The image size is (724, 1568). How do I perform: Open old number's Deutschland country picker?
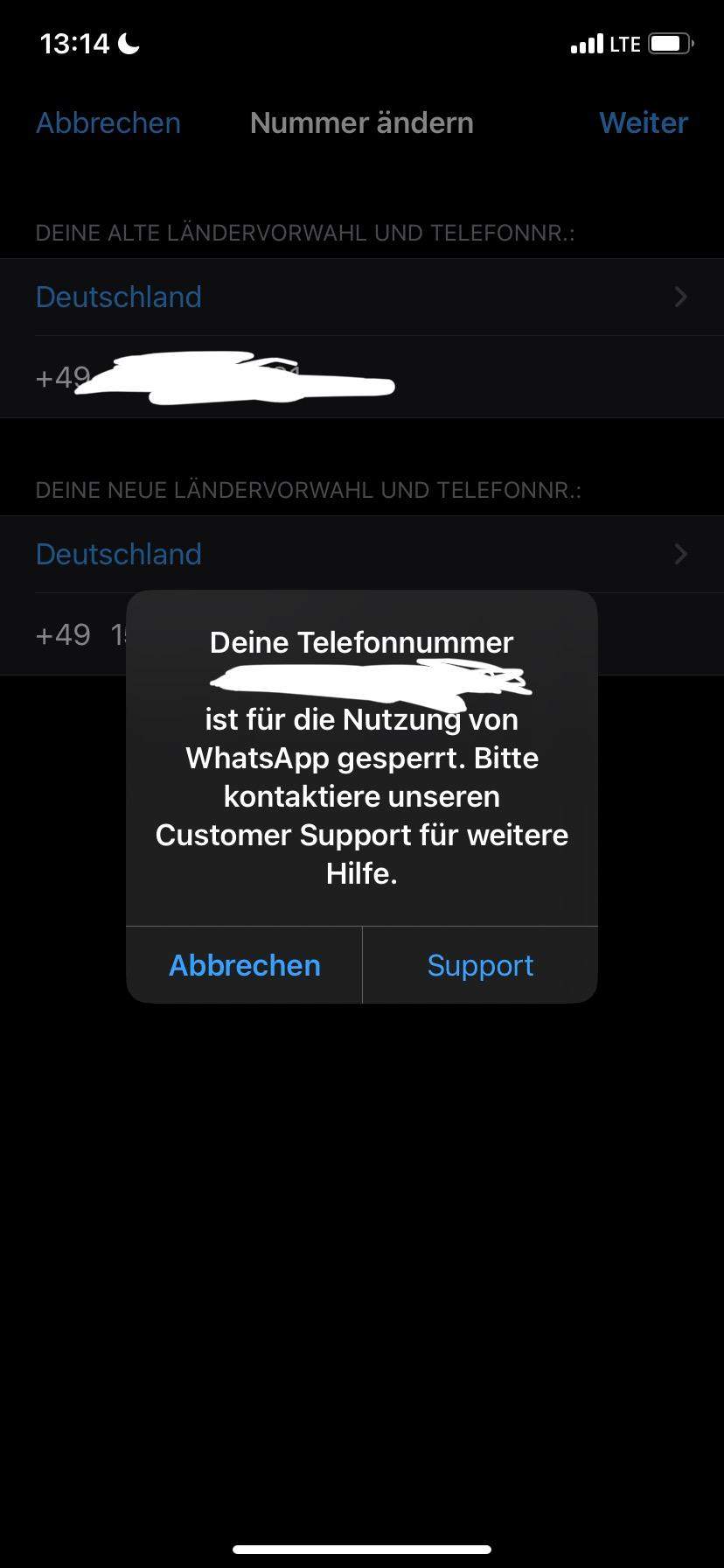[361, 297]
